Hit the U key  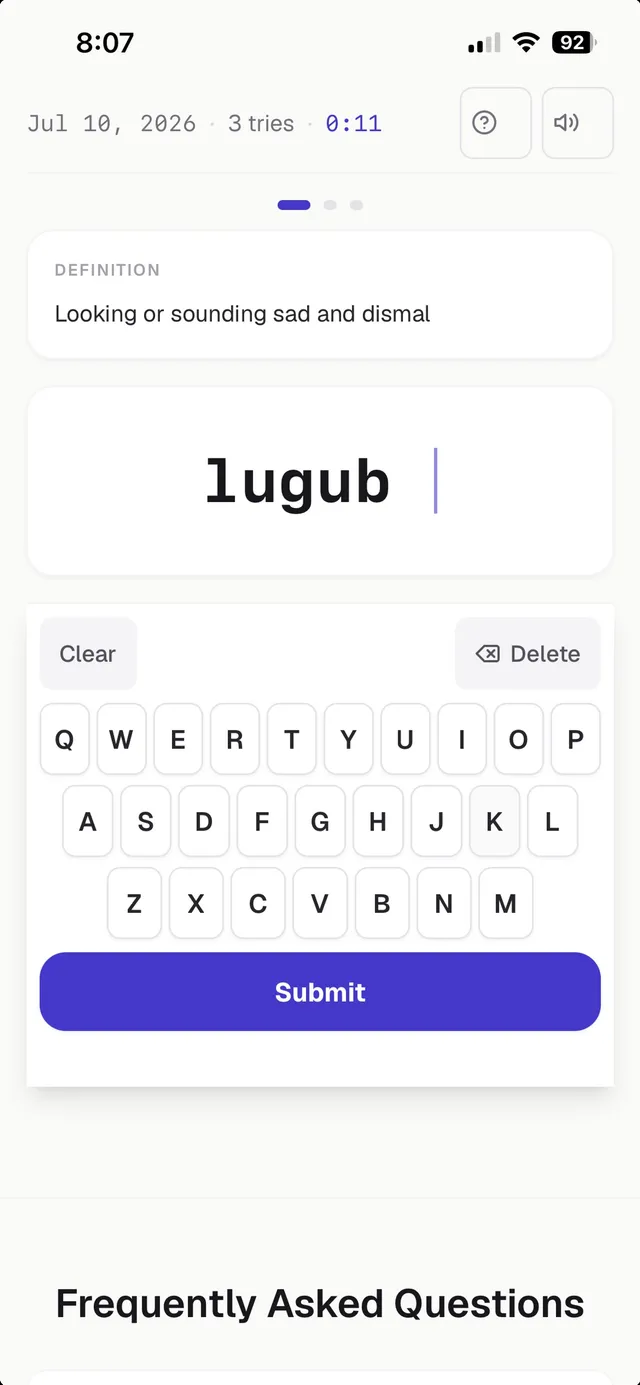click(405, 740)
